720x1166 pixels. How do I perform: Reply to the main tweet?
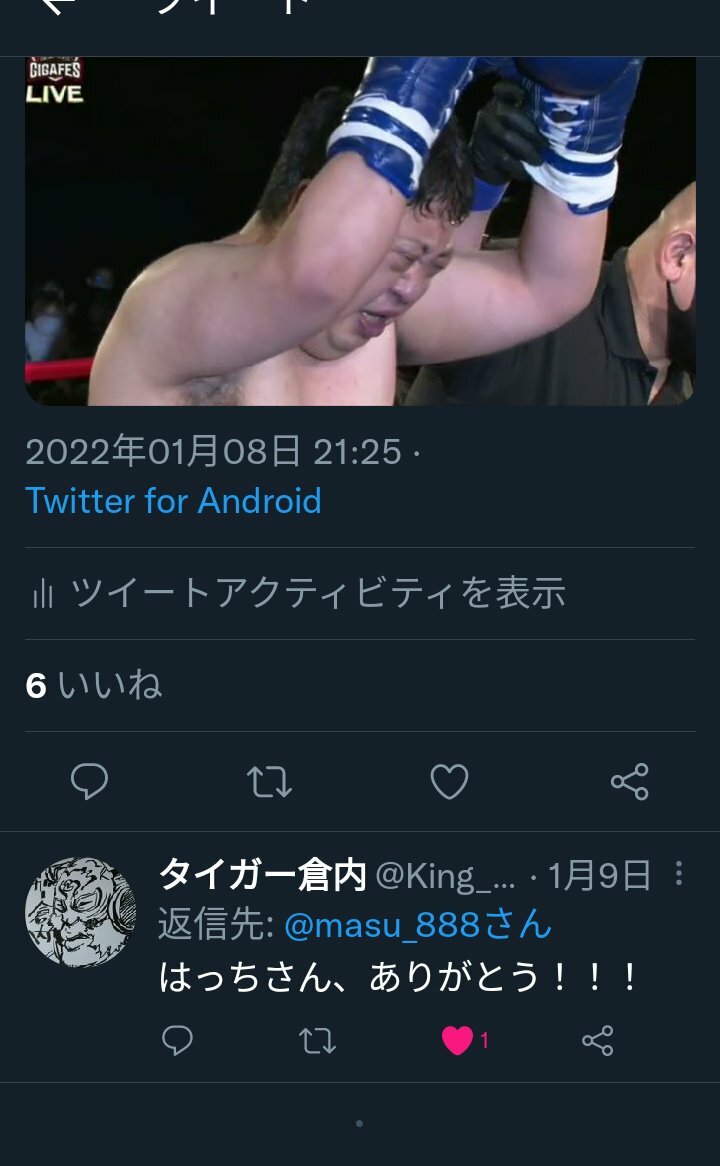[x=89, y=781]
